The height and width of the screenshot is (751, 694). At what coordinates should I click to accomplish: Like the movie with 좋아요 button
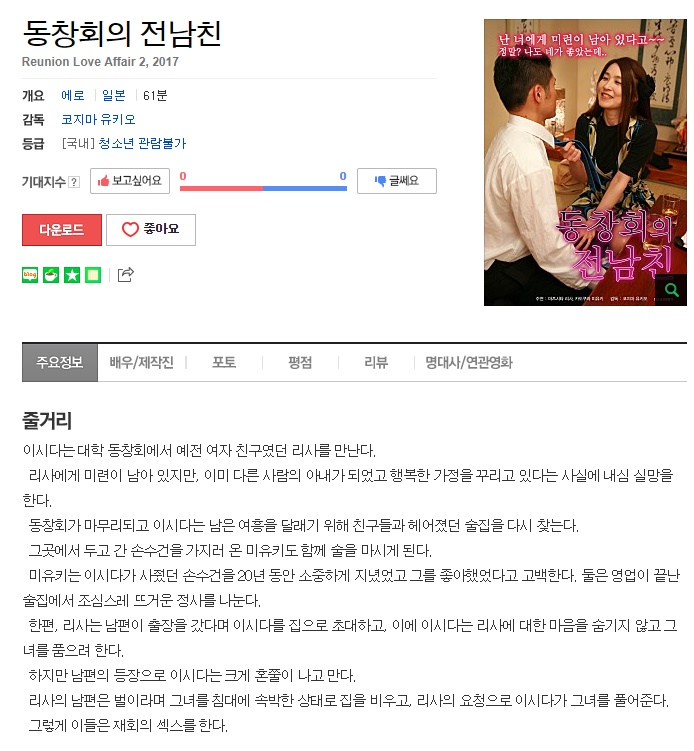point(151,229)
